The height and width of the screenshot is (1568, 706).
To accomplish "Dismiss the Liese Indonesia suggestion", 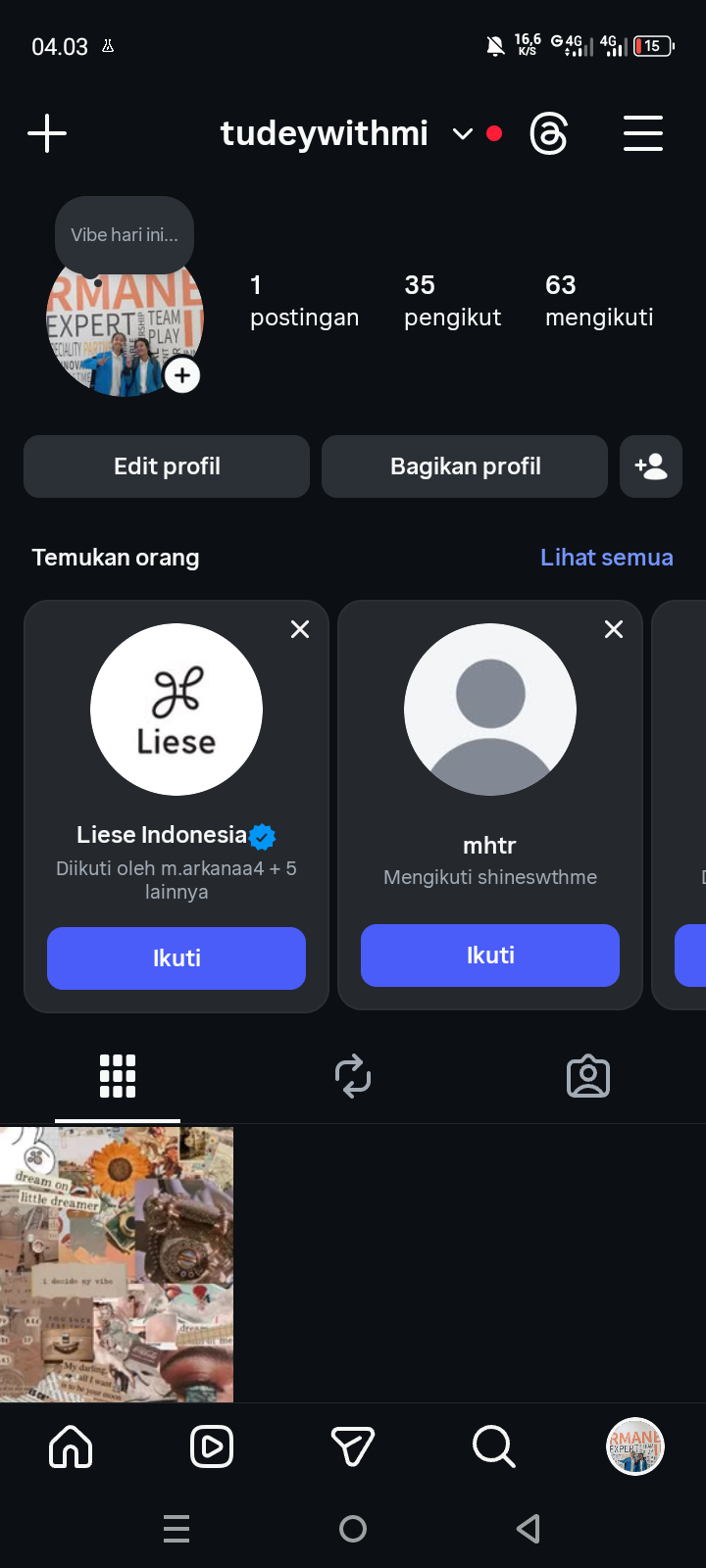I will coord(300,629).
